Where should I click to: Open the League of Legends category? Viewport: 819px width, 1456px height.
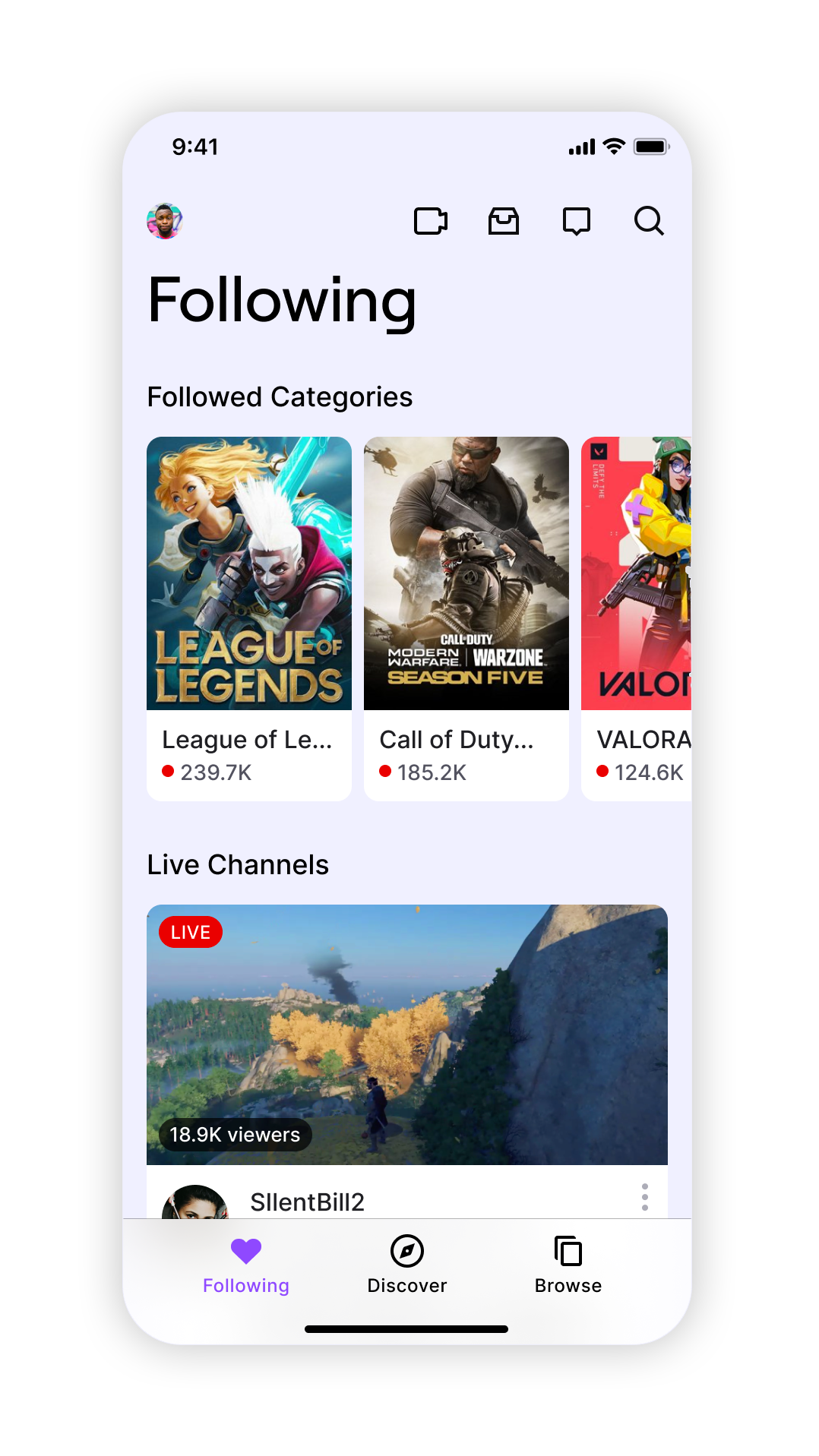[x=249, y=617]
